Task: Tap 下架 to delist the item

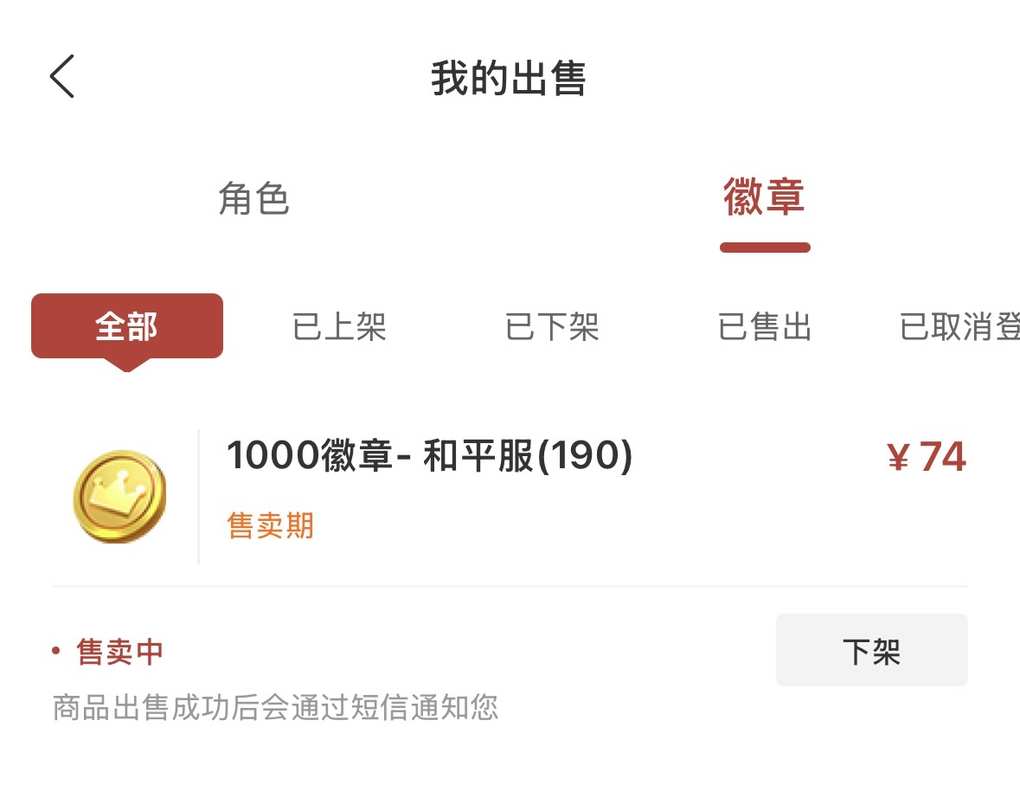Action: [x=871, y=651]
